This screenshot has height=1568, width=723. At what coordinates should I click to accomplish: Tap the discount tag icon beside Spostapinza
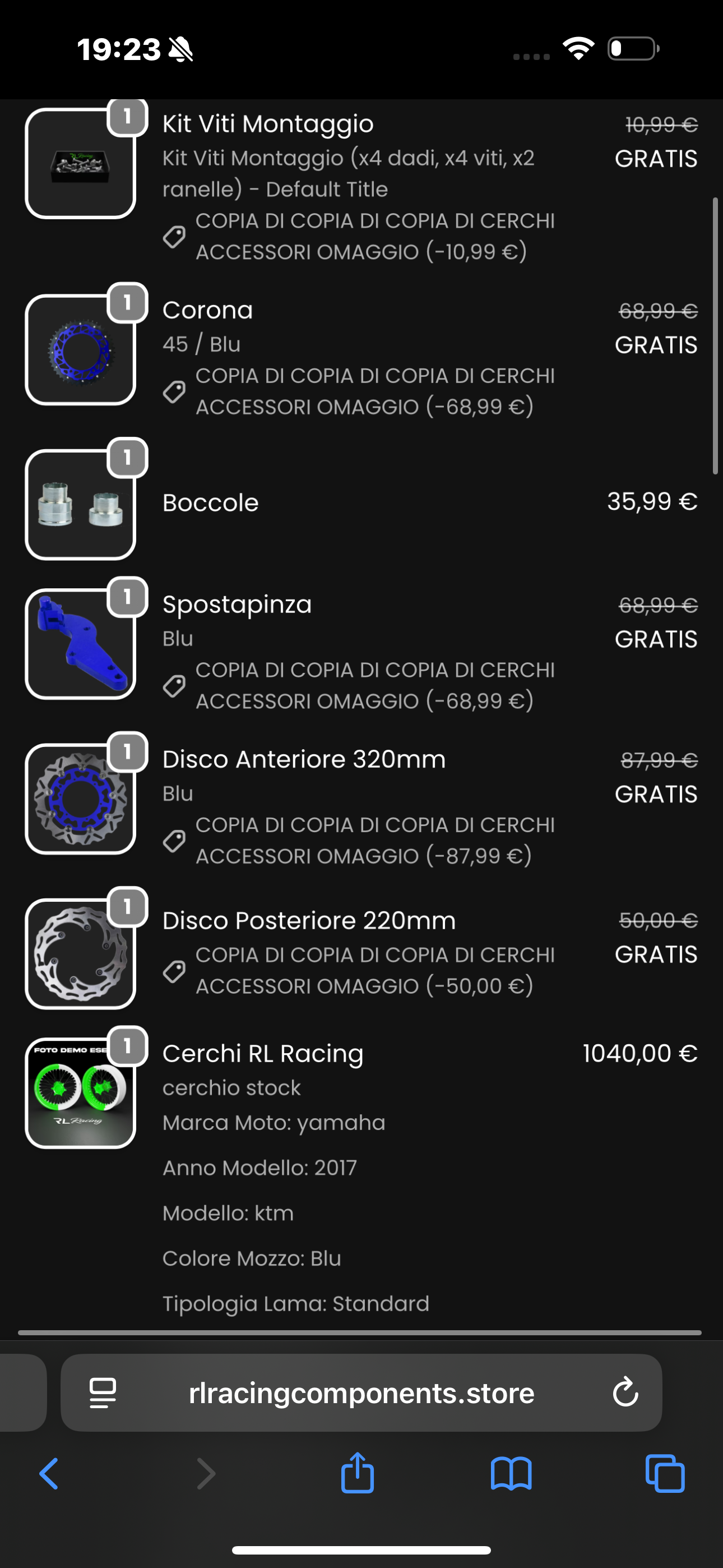[x=175, y=685]
